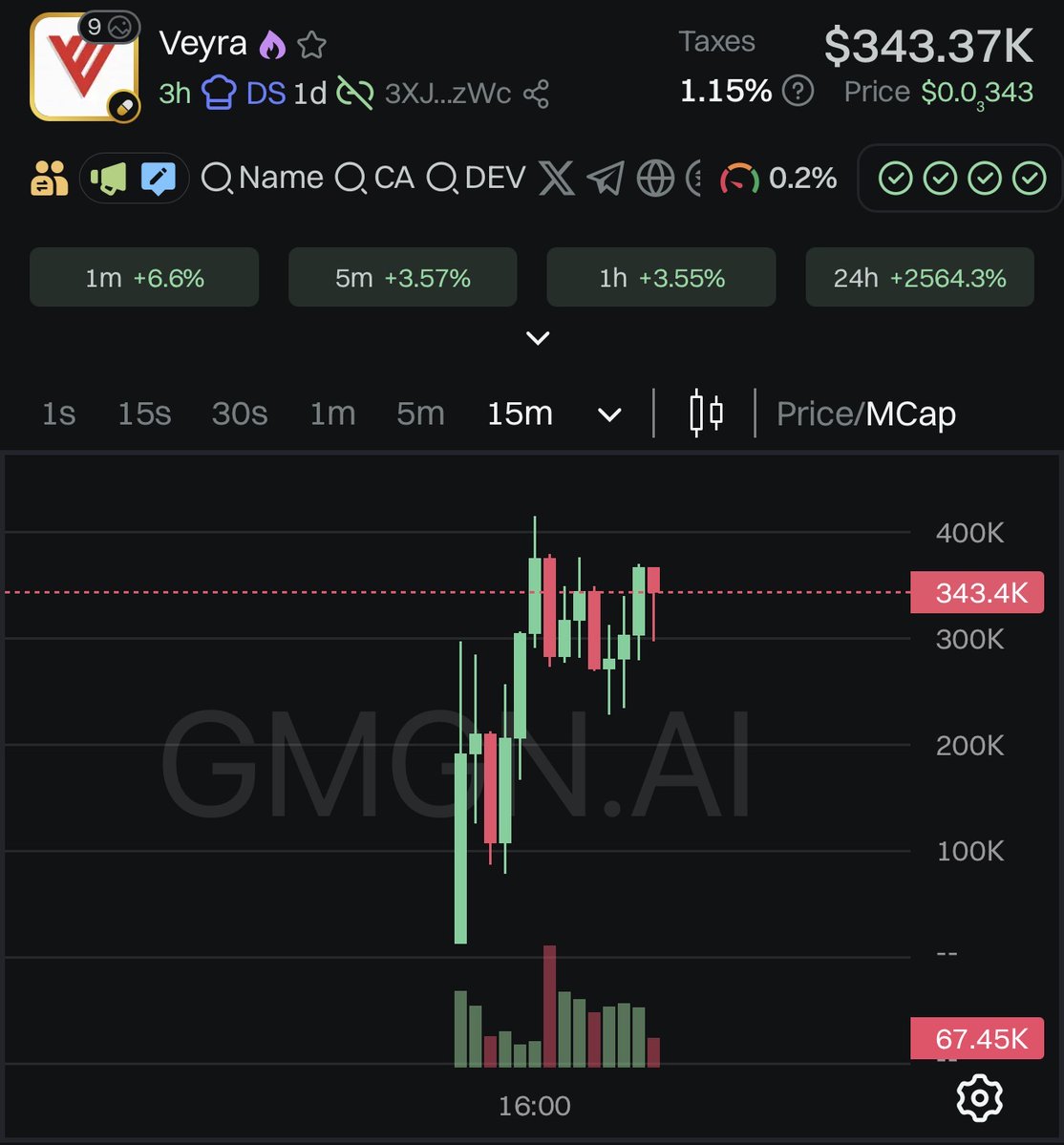Screen dimensions: 1064x1145
Task: Search token by Name
Action: pos(264,178)
